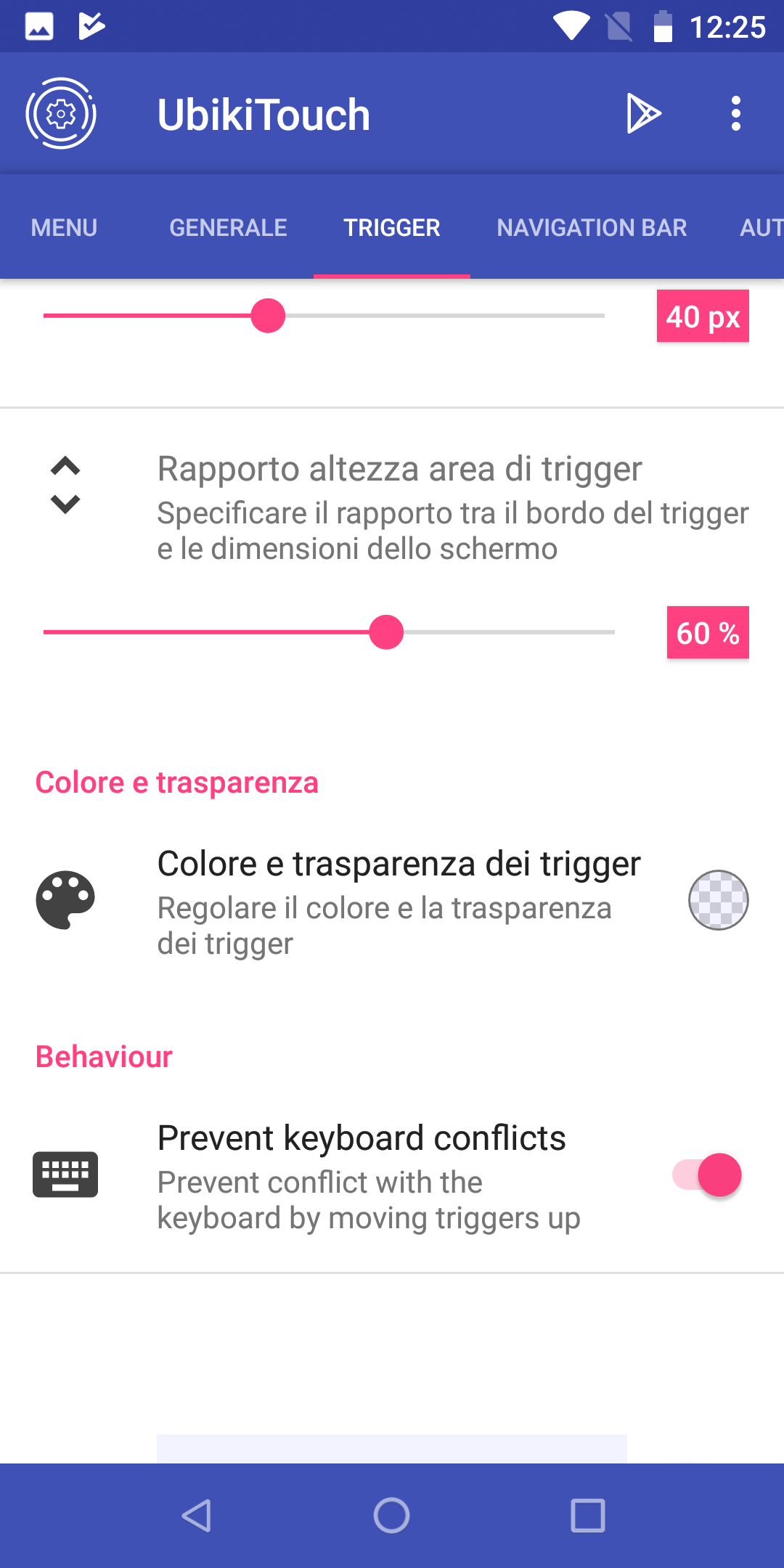The image size is (784, 1568).
Task: Tap the system home button
Action: pyautogui.click(x=392, y=1516)
